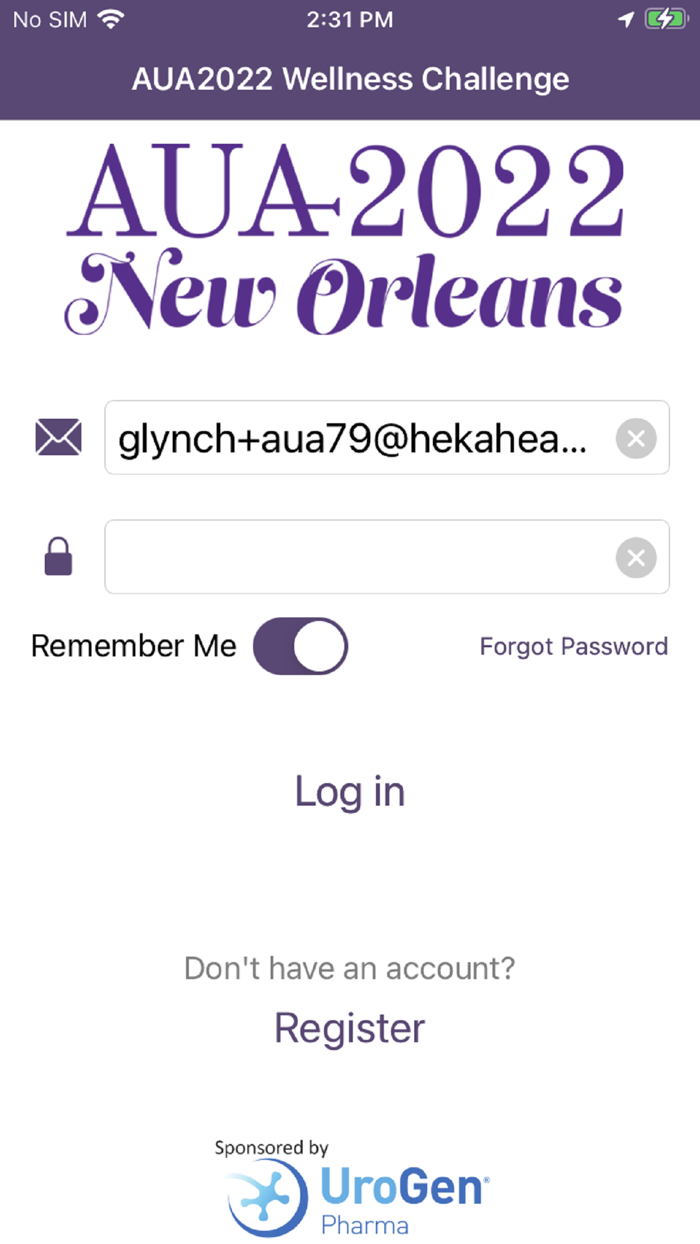Clear the password field
This screenshot has width=700, height=1244.
click(x=636, y=557)
